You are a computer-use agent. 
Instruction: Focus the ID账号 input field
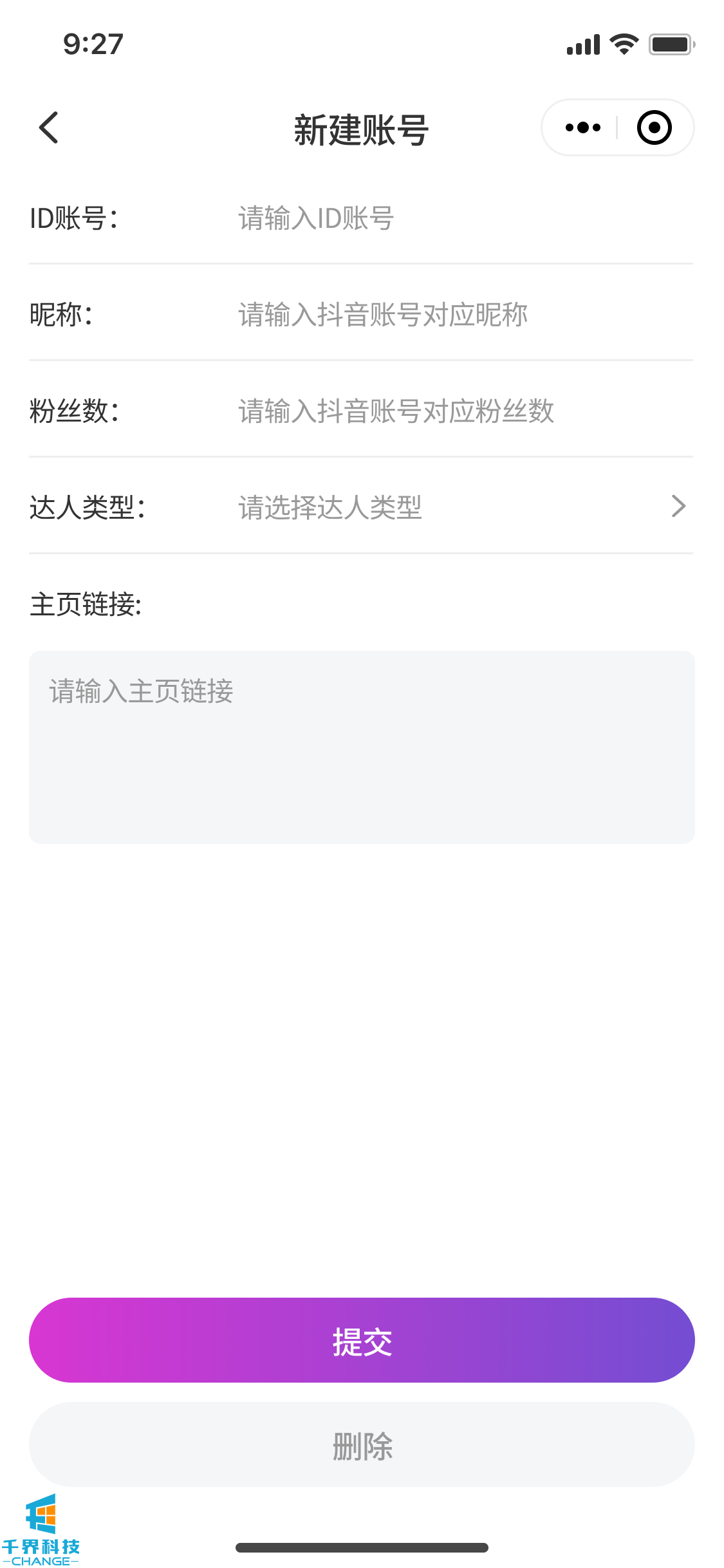463,218
